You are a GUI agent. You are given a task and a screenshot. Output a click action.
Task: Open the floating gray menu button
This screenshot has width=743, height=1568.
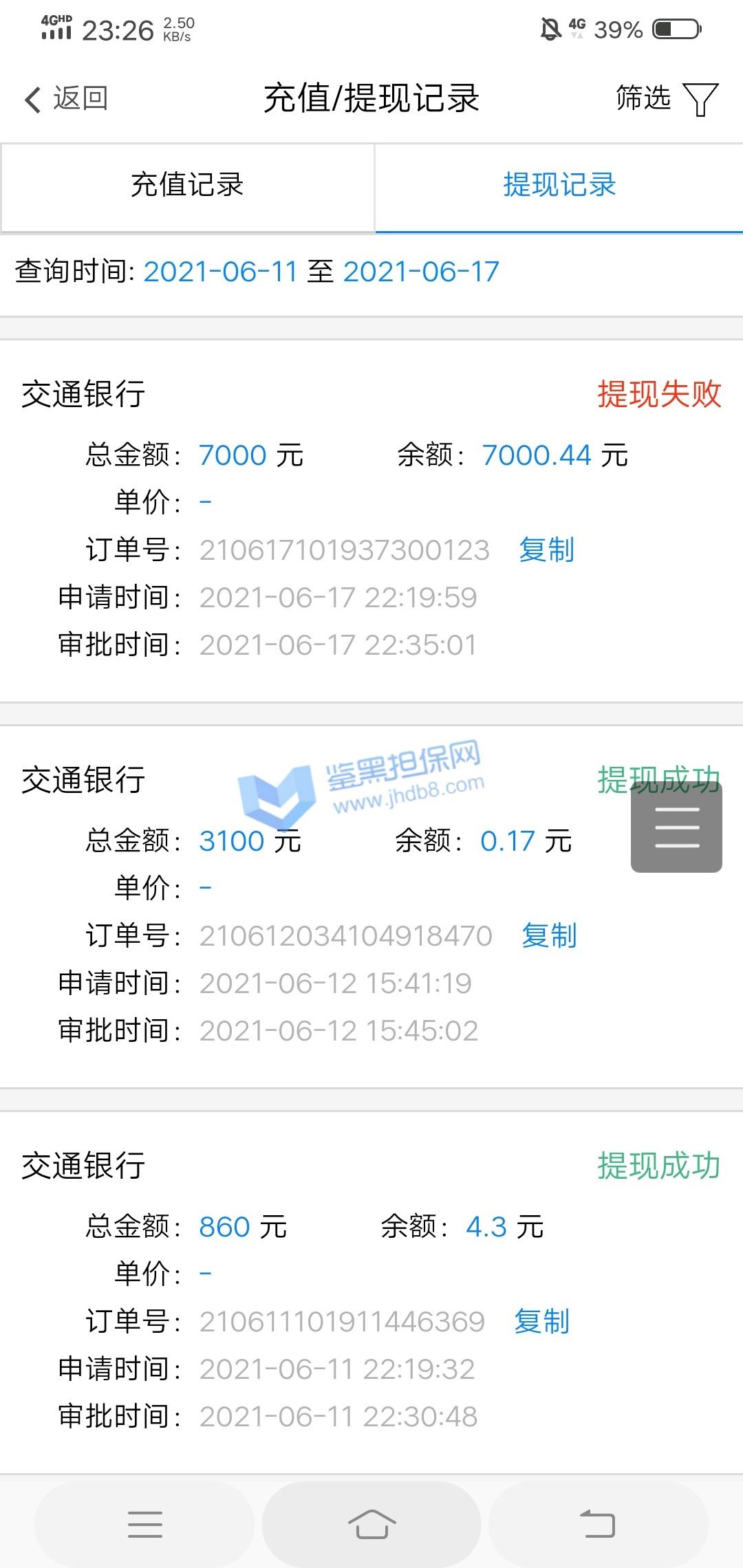pyautogui.click(x=676, y=827)
